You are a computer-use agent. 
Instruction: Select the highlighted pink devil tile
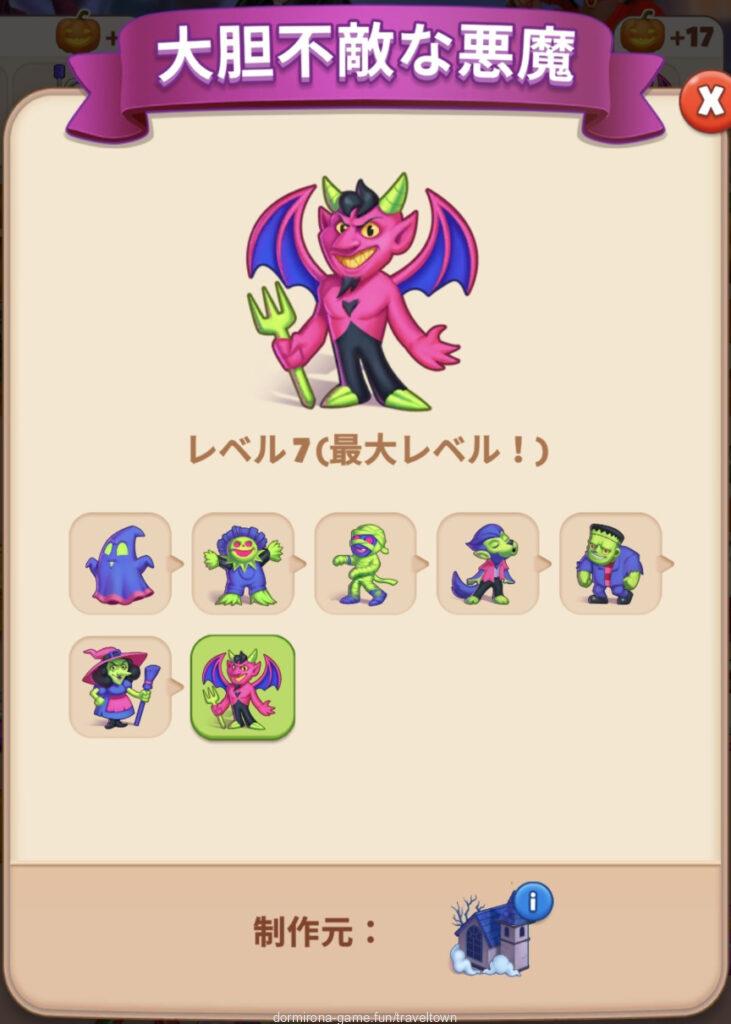[x=242, y=687]
